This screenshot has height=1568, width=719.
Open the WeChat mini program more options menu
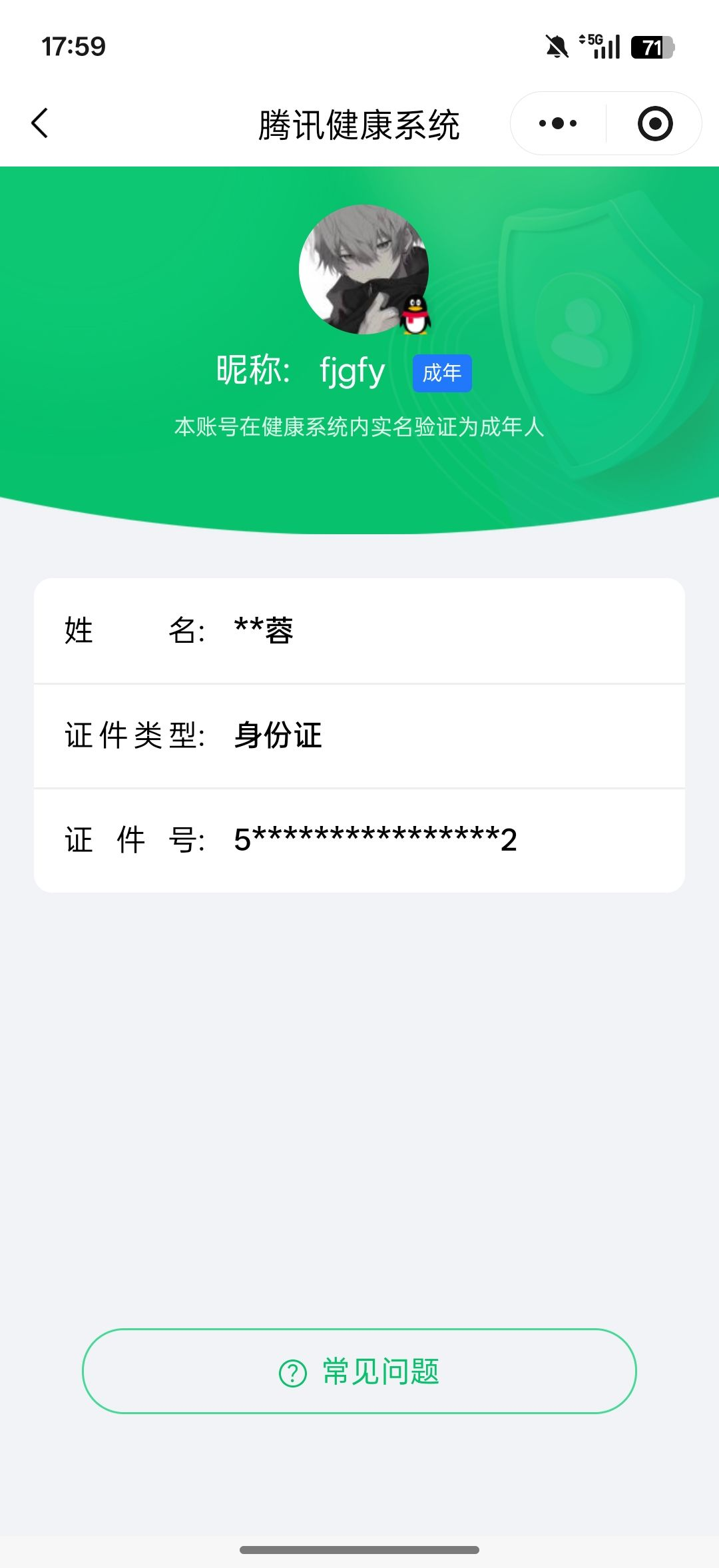(x=558, y=123)
